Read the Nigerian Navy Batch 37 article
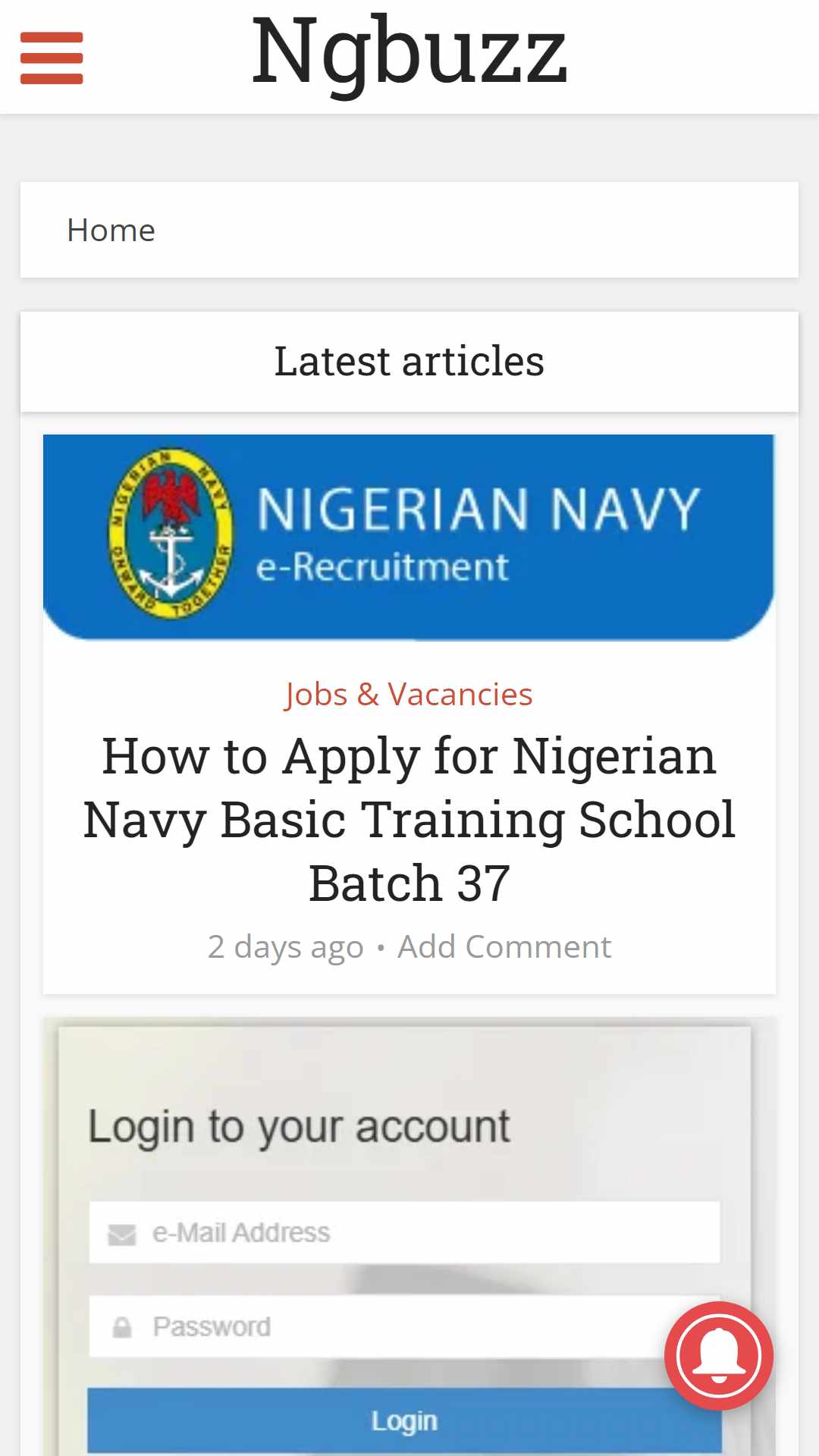The width and height of the screenshot is (819, 1456). click(409, 819)
